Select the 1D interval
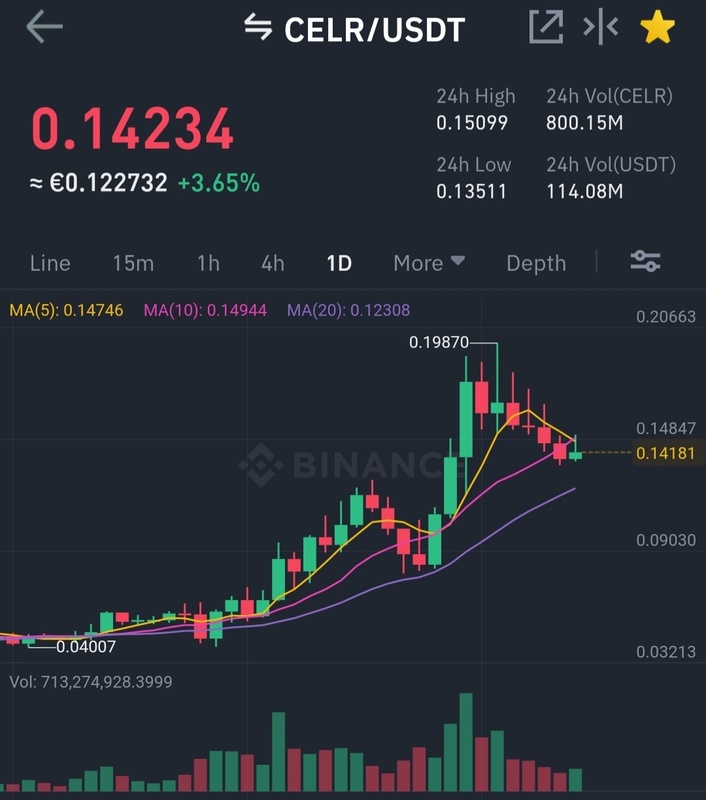Image resolution: width=706 pixels, height=800 pixels. 339,263
